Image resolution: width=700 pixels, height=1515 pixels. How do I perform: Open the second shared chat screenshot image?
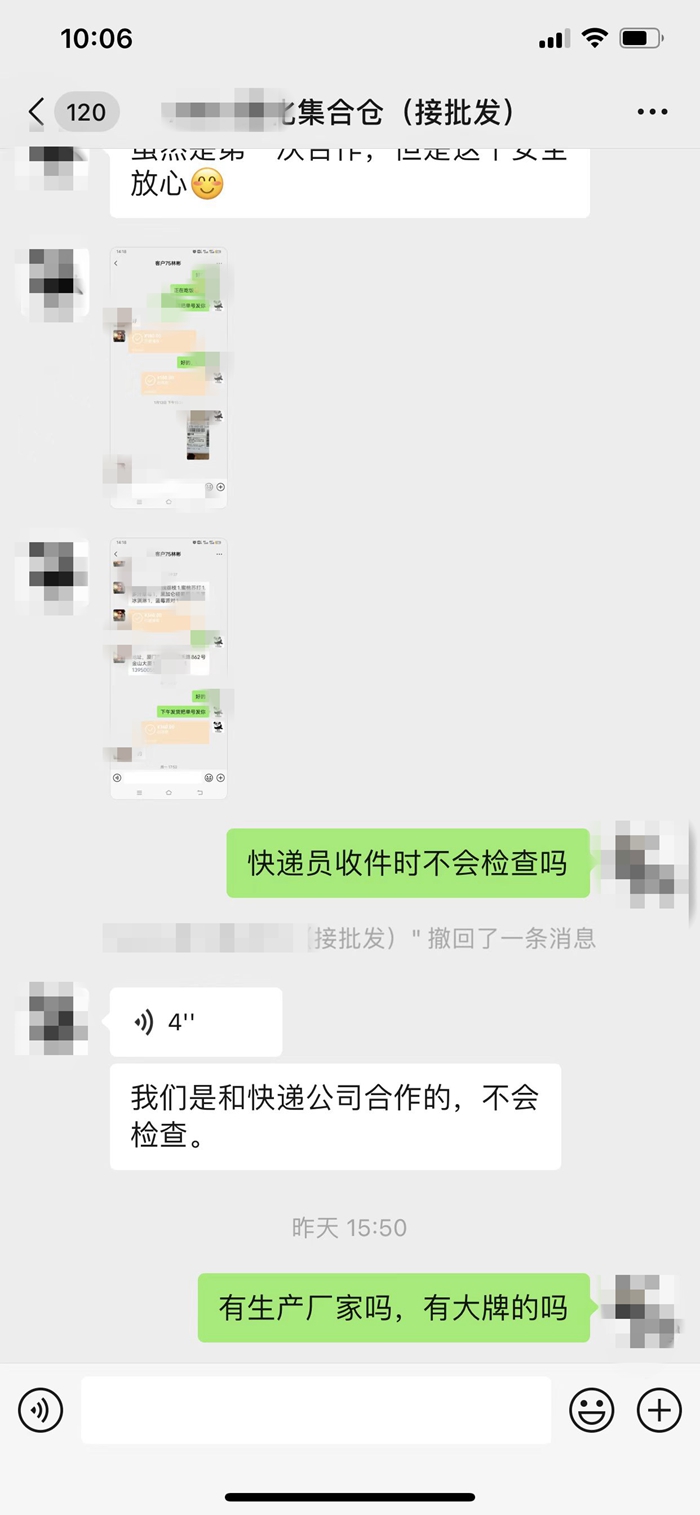(x=168, y=668)
